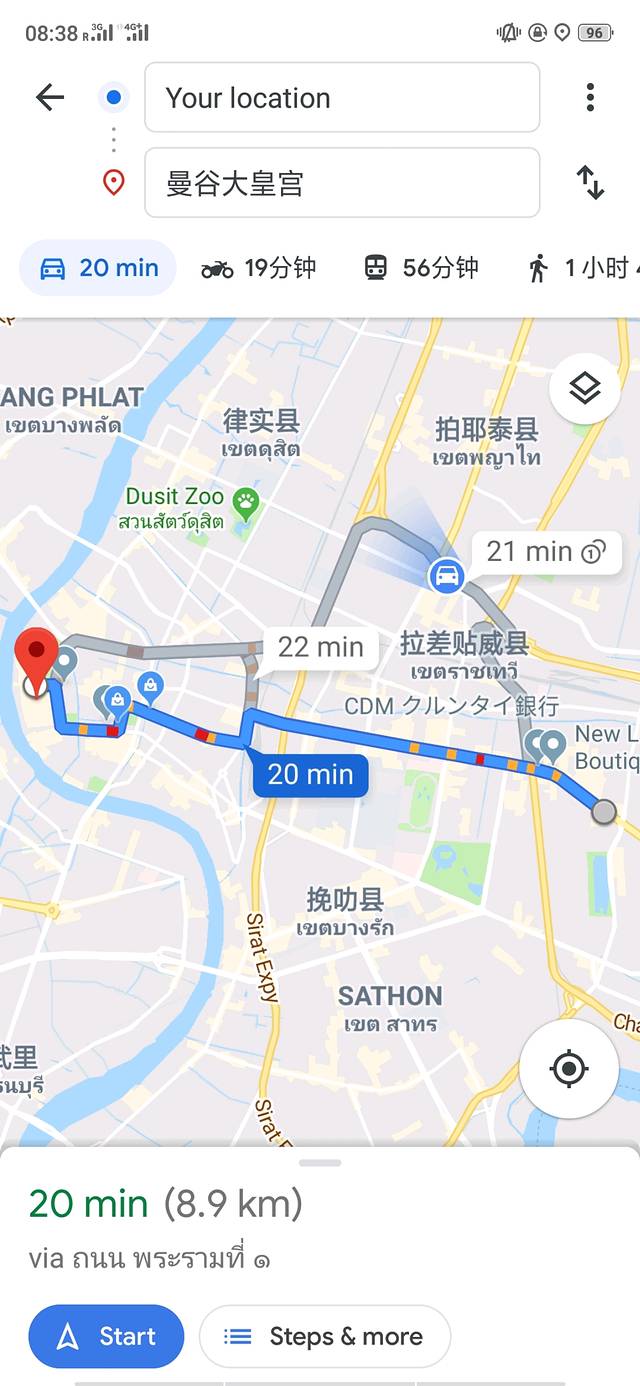Choose the 21 min alternate route
Image resolution: width=640 pixels, height=1386 pixels.
[x=545, y=552]
